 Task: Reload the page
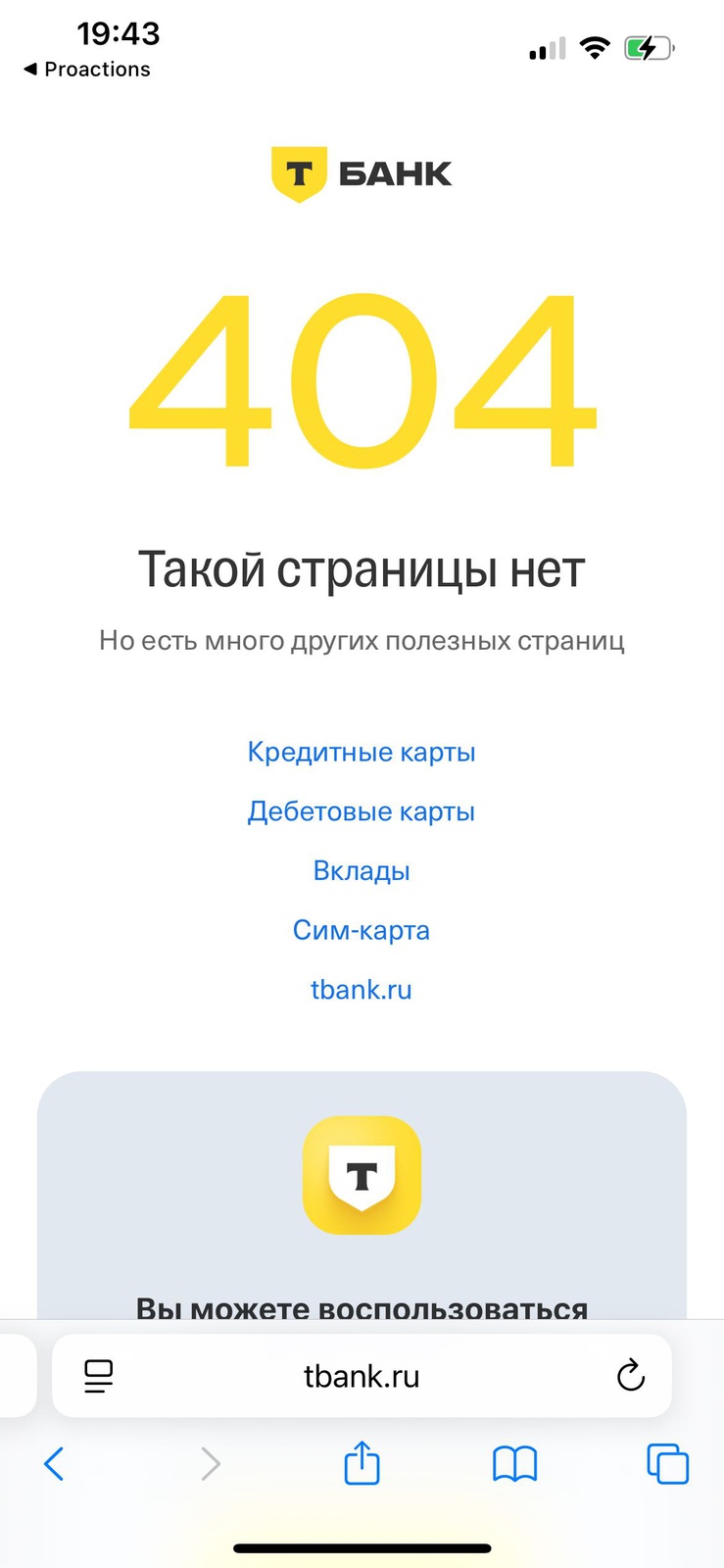click(x=631, y=1375)
